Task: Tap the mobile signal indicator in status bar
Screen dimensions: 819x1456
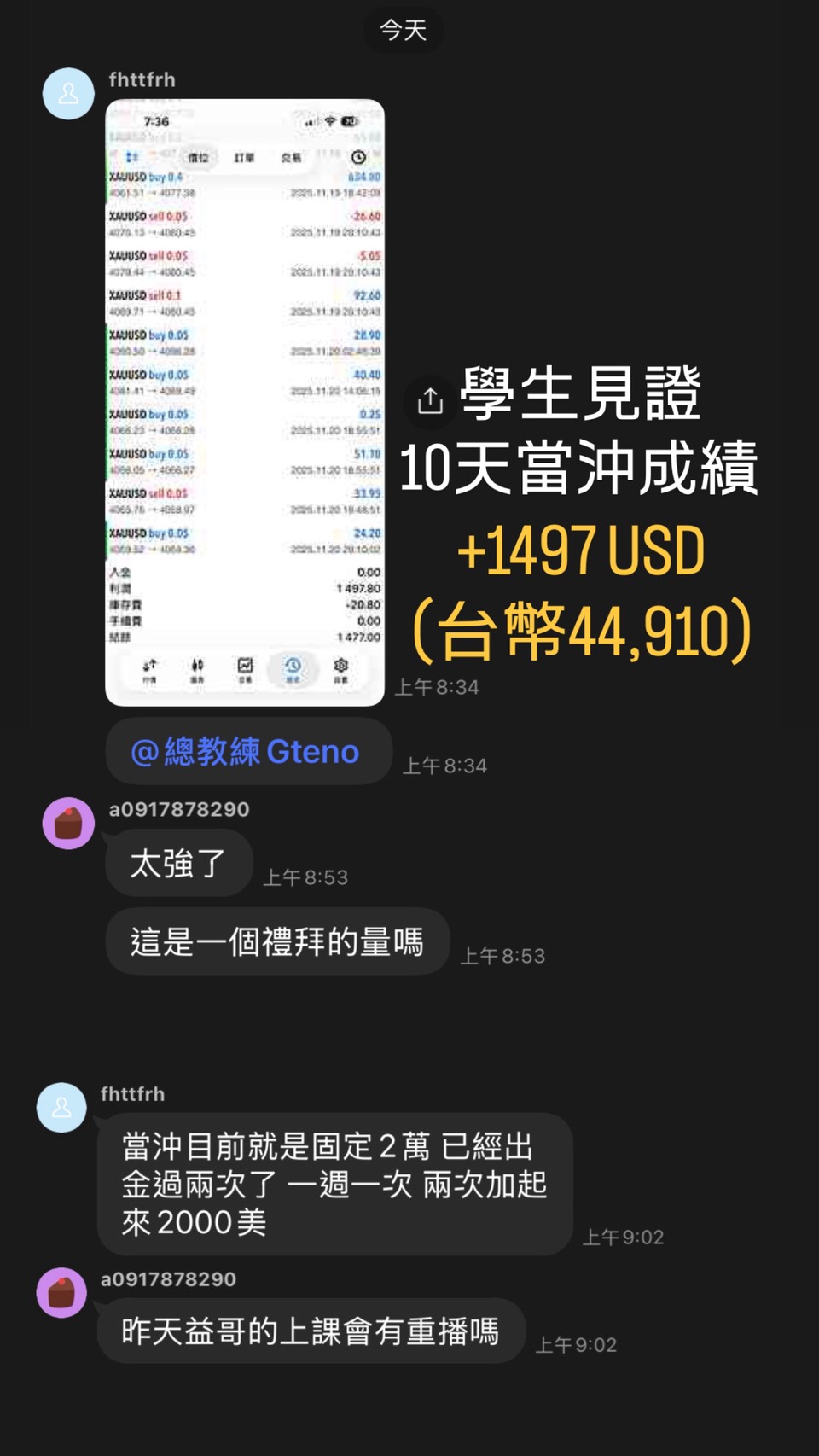Action: (x=311, y=122)
